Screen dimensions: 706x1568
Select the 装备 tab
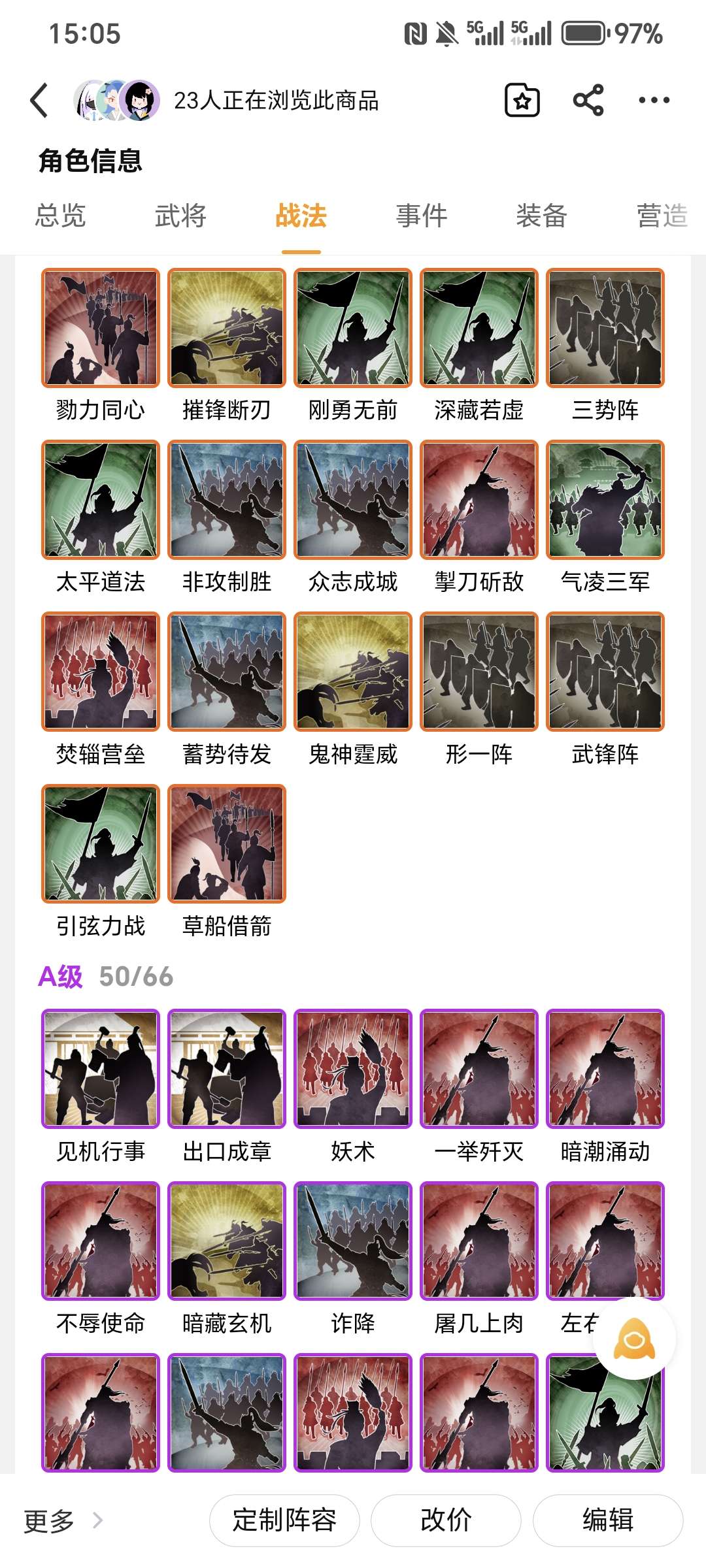coord(541,216)
